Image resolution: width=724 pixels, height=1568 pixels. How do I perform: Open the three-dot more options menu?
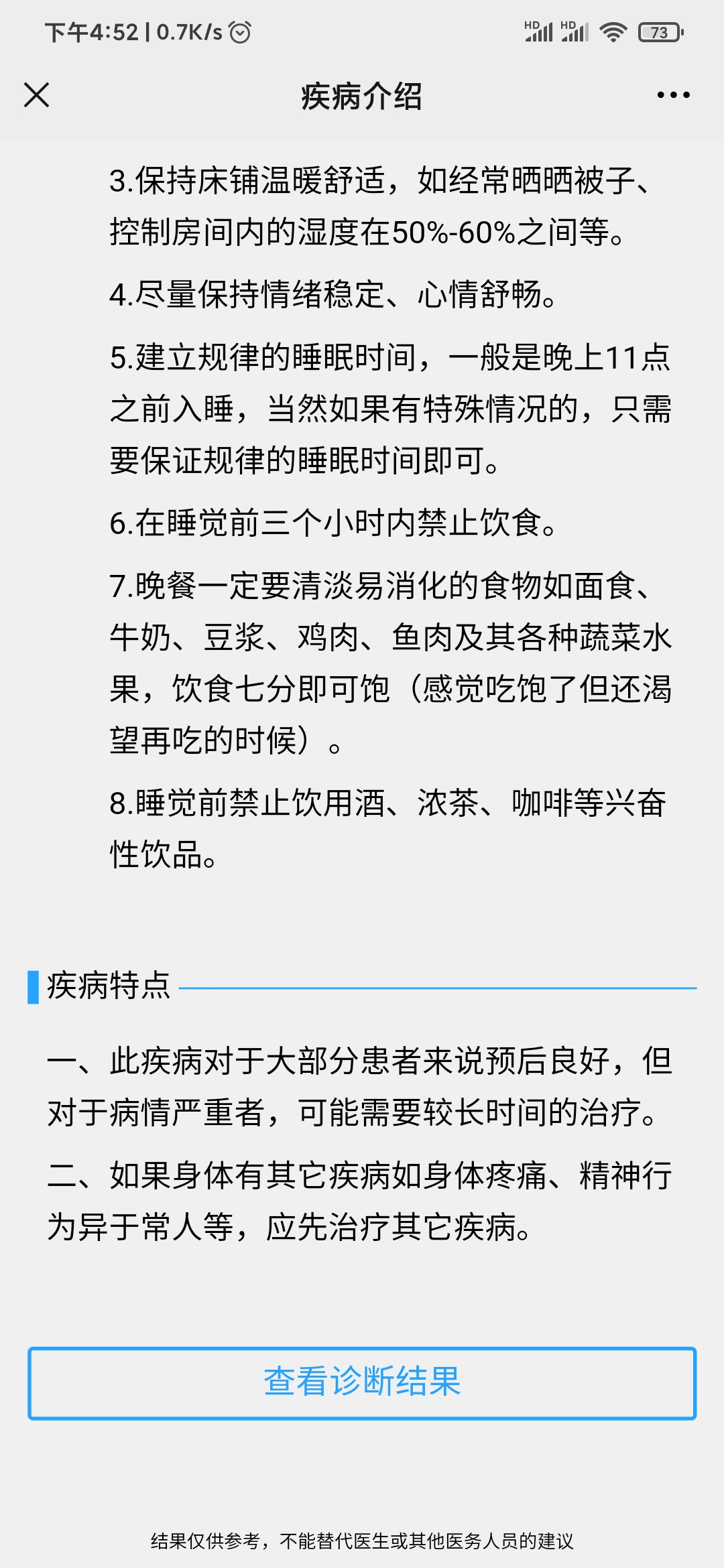[x=673, y=95]
